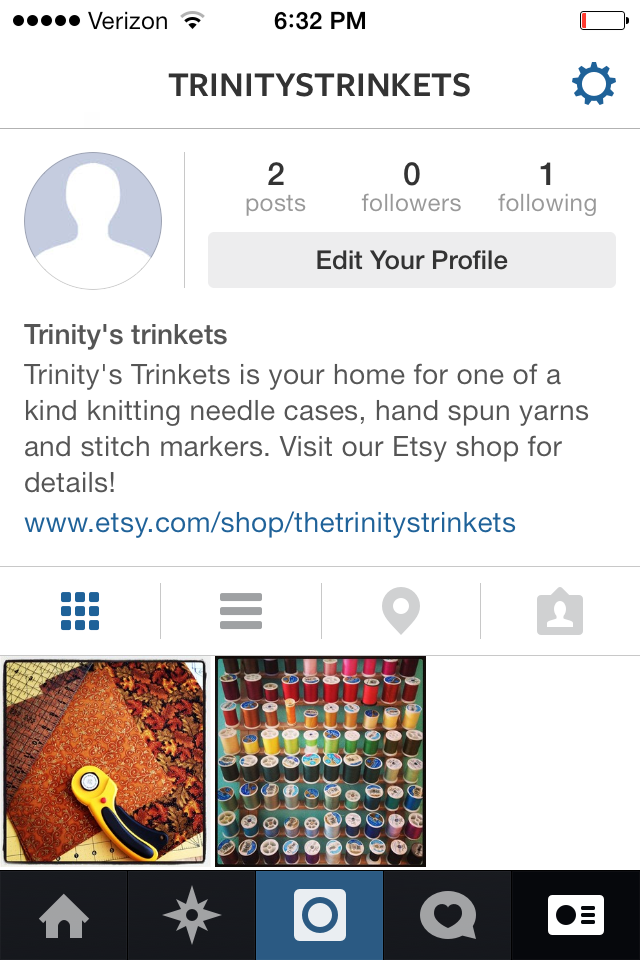Open the fabric and rotary cutter photo
Screen dimensions: 640x960
pyautogui.click(x=104, y=762)
